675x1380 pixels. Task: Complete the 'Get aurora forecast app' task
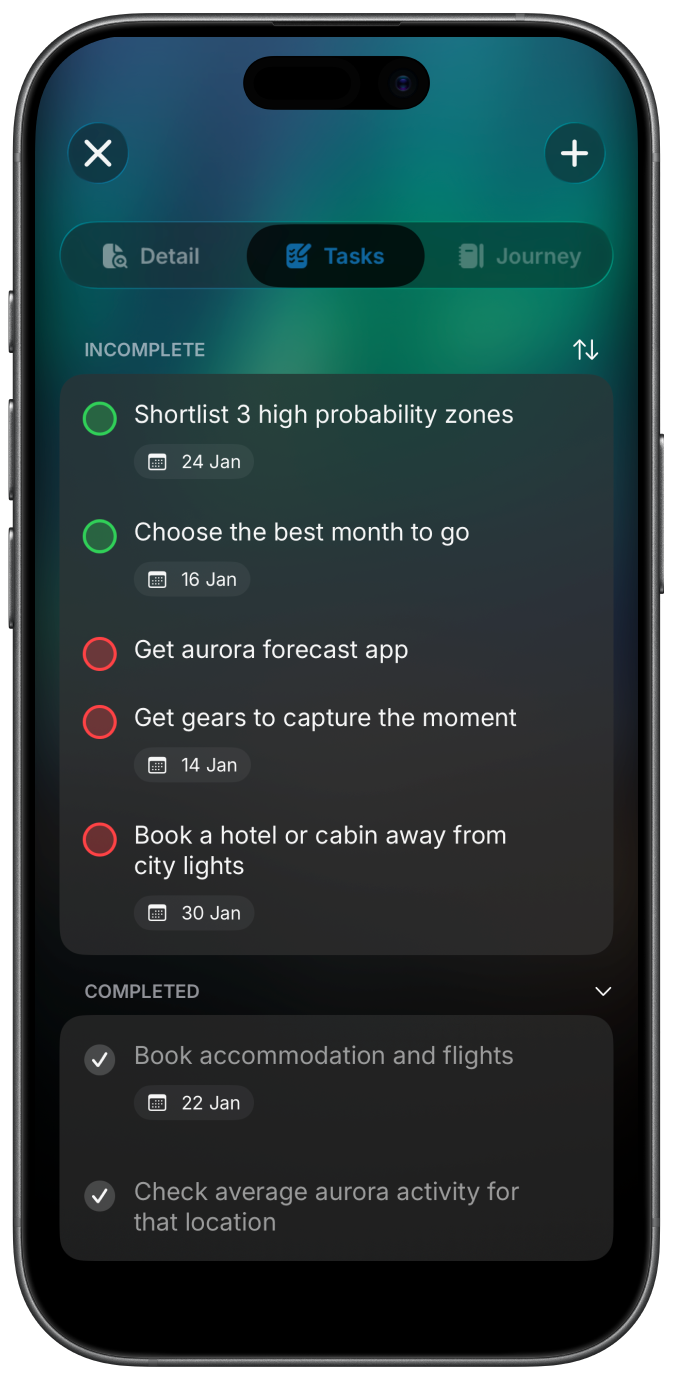[x=100, y=654]
